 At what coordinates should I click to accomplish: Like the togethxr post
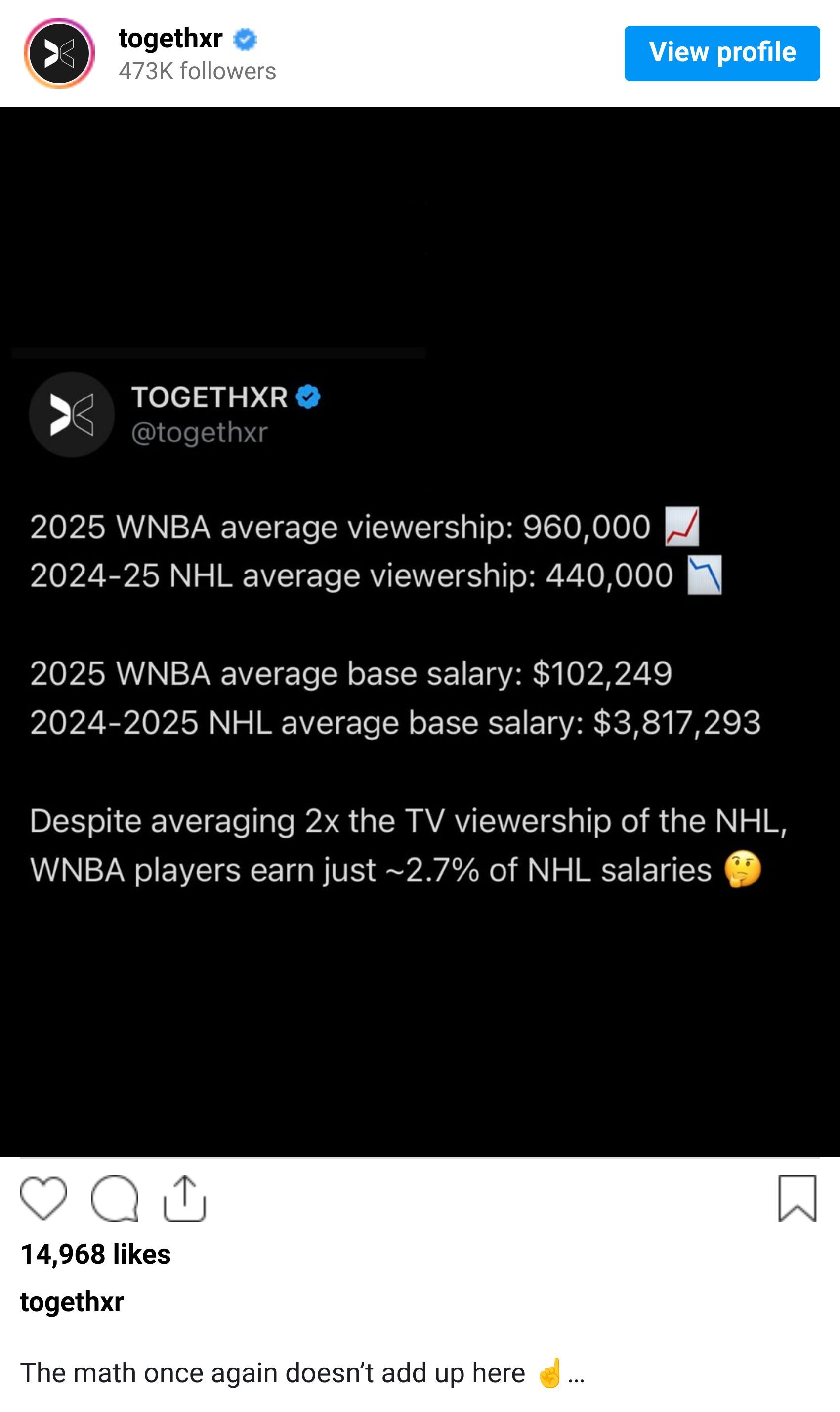[x=43, y=1198]
